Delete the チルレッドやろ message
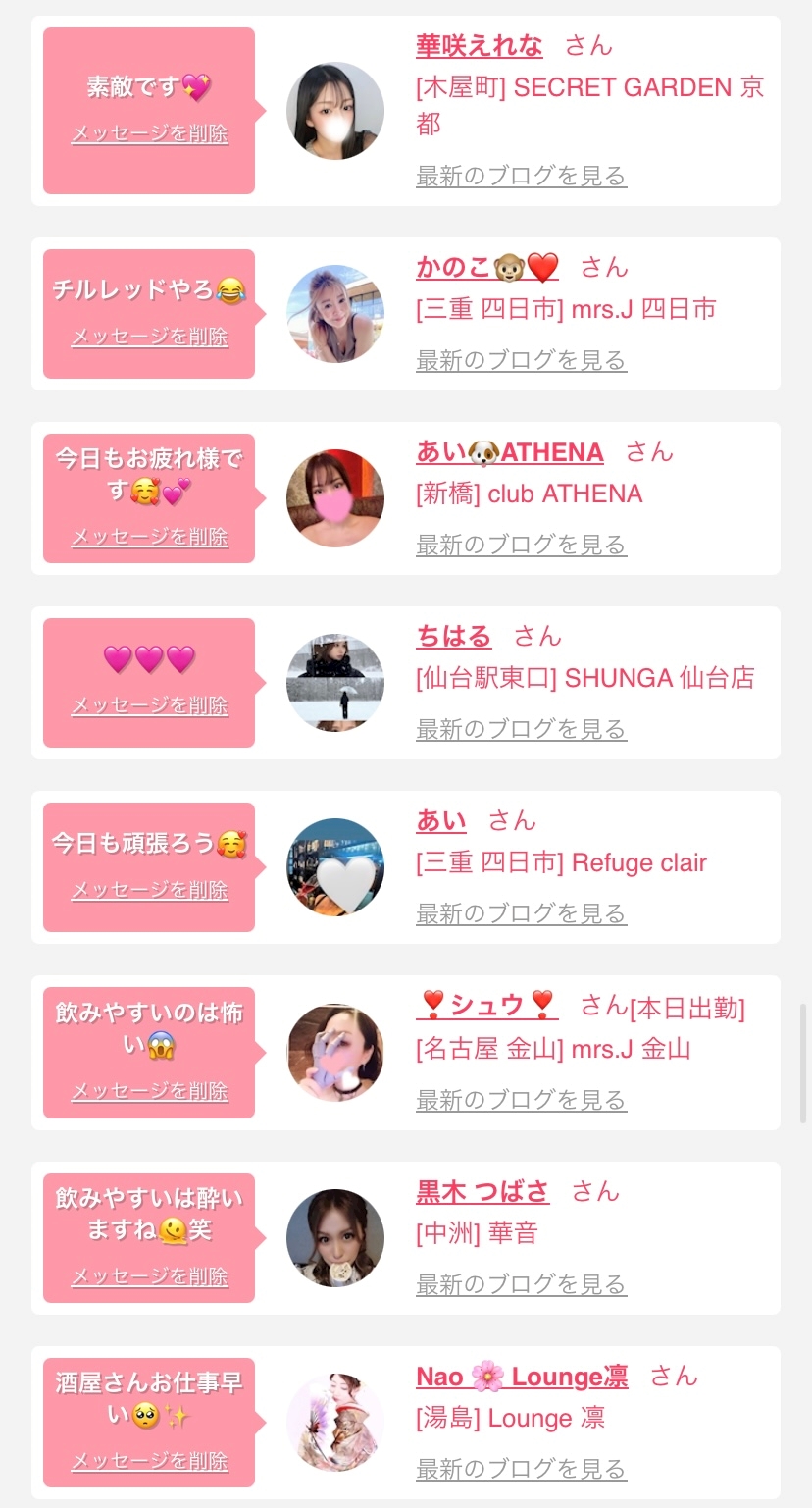The image size is (812, 1508). tap(149, 337)
